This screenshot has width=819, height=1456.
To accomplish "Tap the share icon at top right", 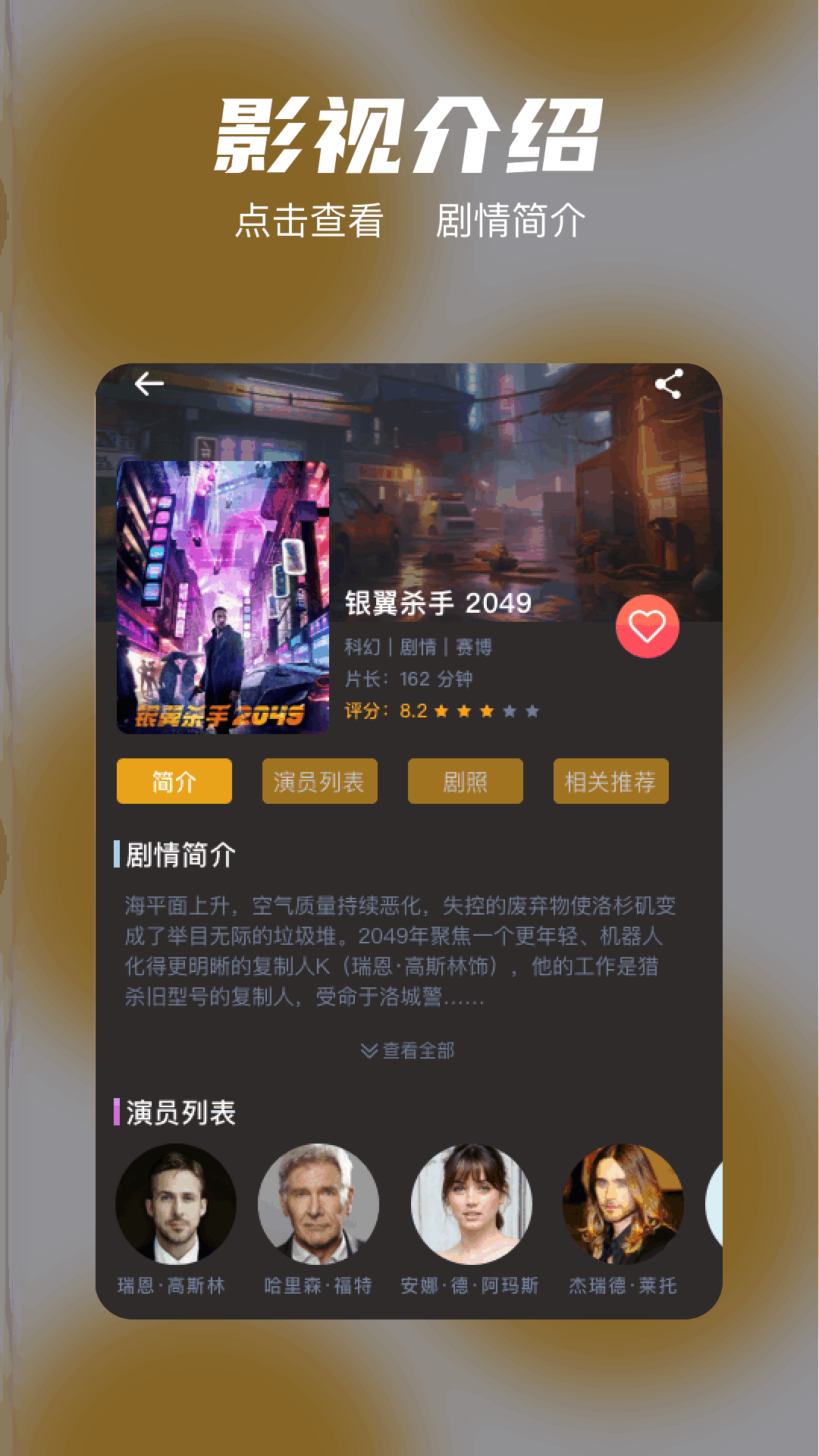I will tap(670, 384).
